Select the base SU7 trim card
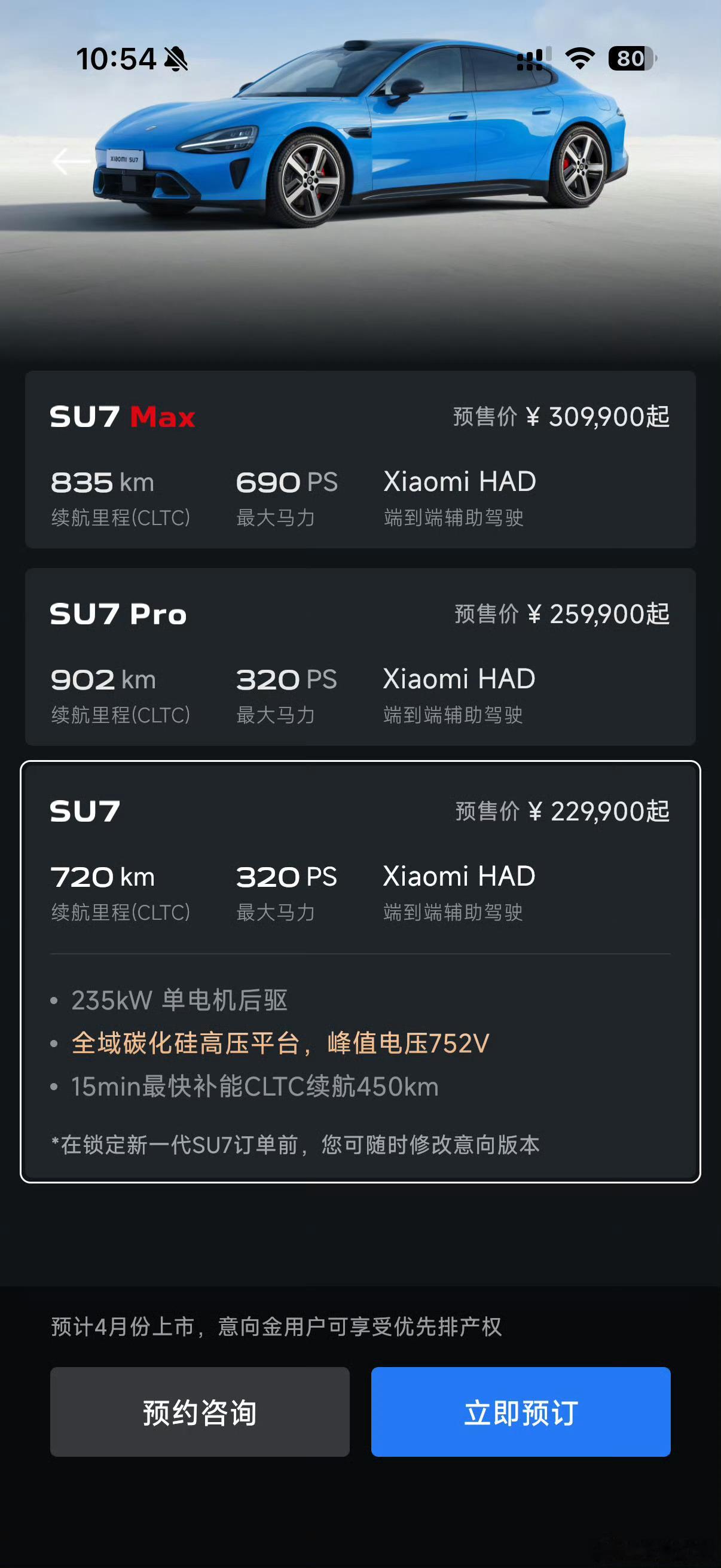 pyautogui.click(x=360, y=864)
